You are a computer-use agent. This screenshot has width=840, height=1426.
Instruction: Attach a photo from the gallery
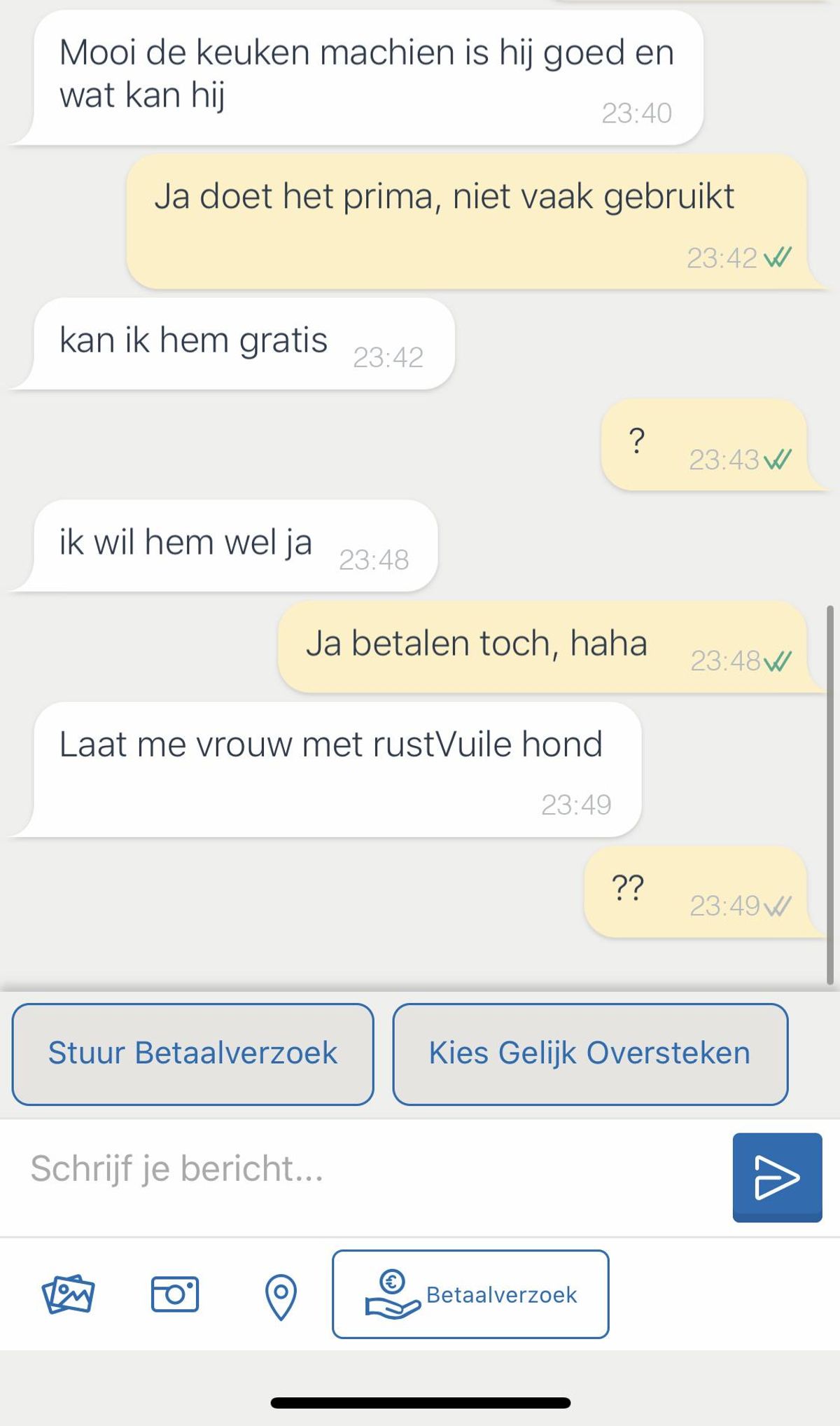click(x=69, y=1294)
